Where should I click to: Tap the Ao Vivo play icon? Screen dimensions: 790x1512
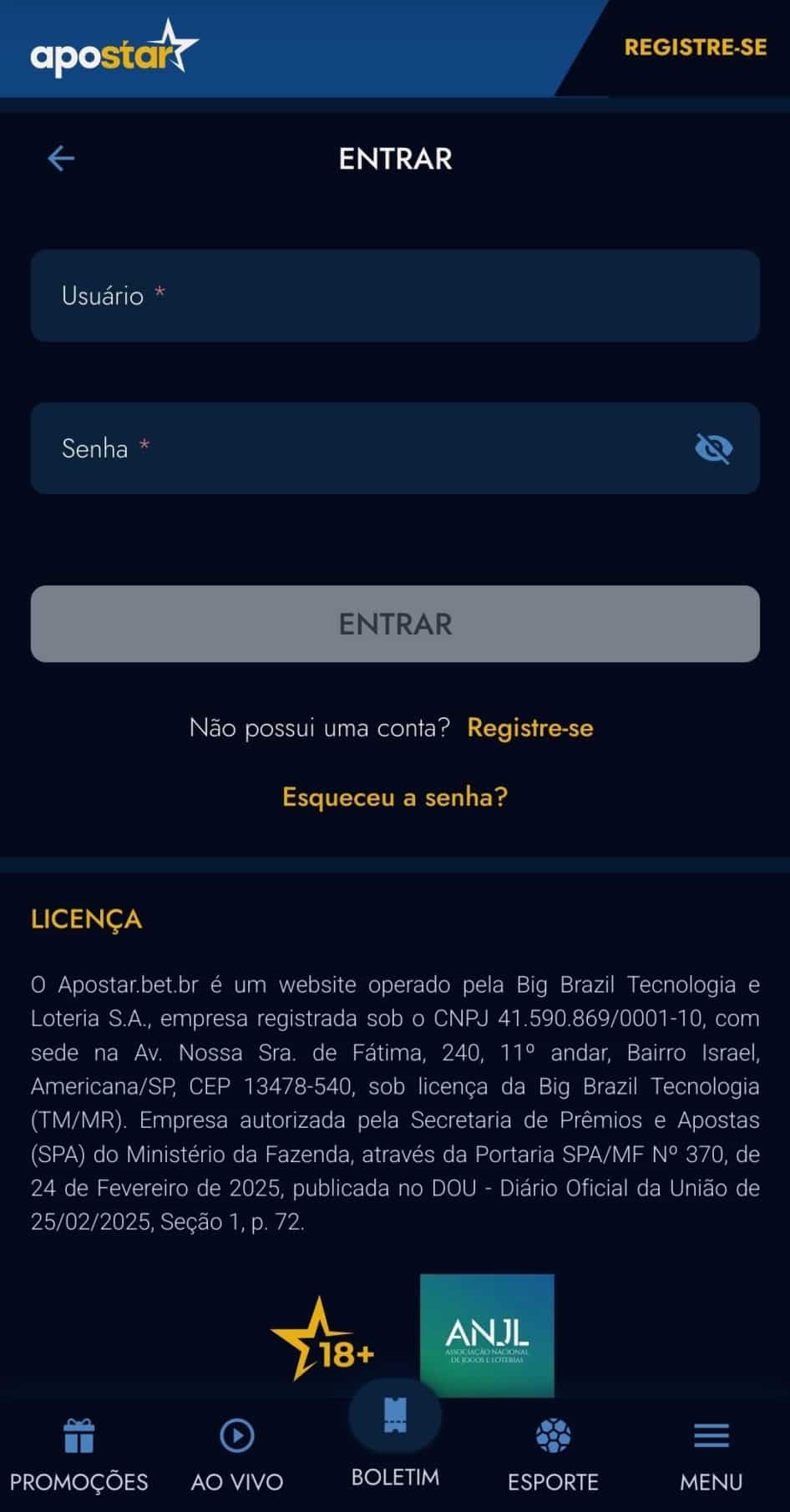[237, 1435]
